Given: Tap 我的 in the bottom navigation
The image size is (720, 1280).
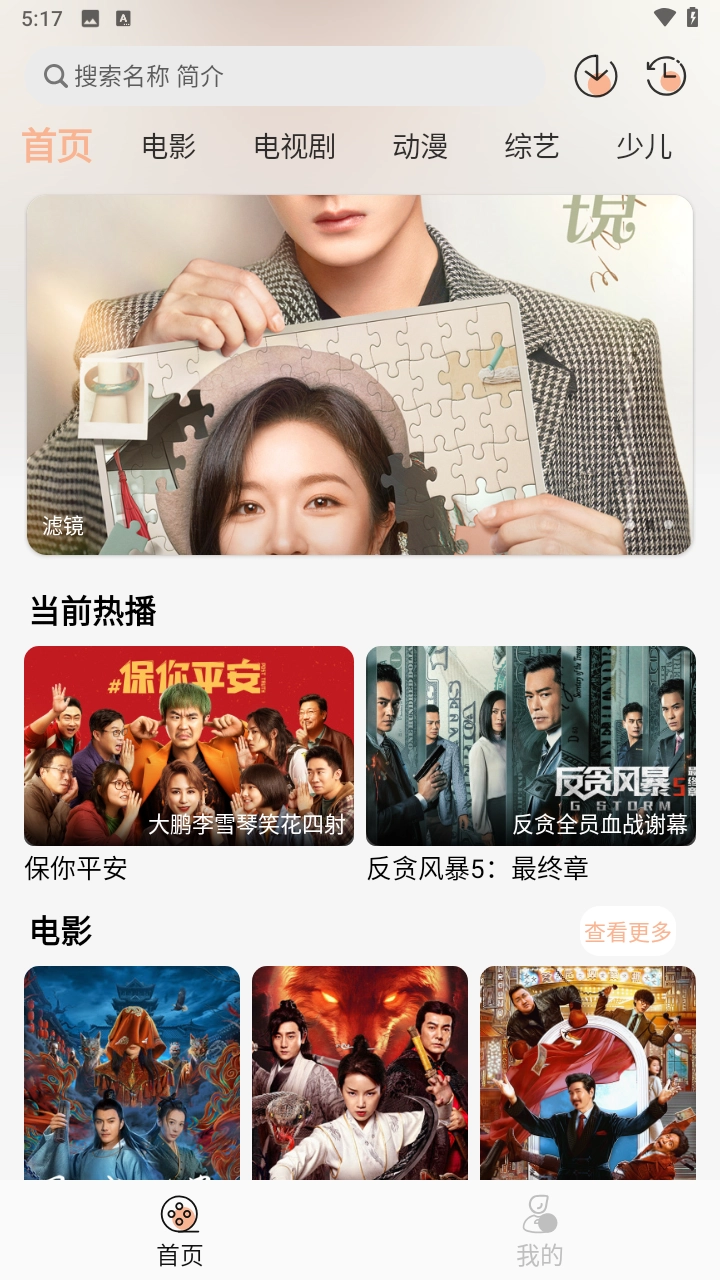Looking at the screenshot, I should [x=540, y=1255].
